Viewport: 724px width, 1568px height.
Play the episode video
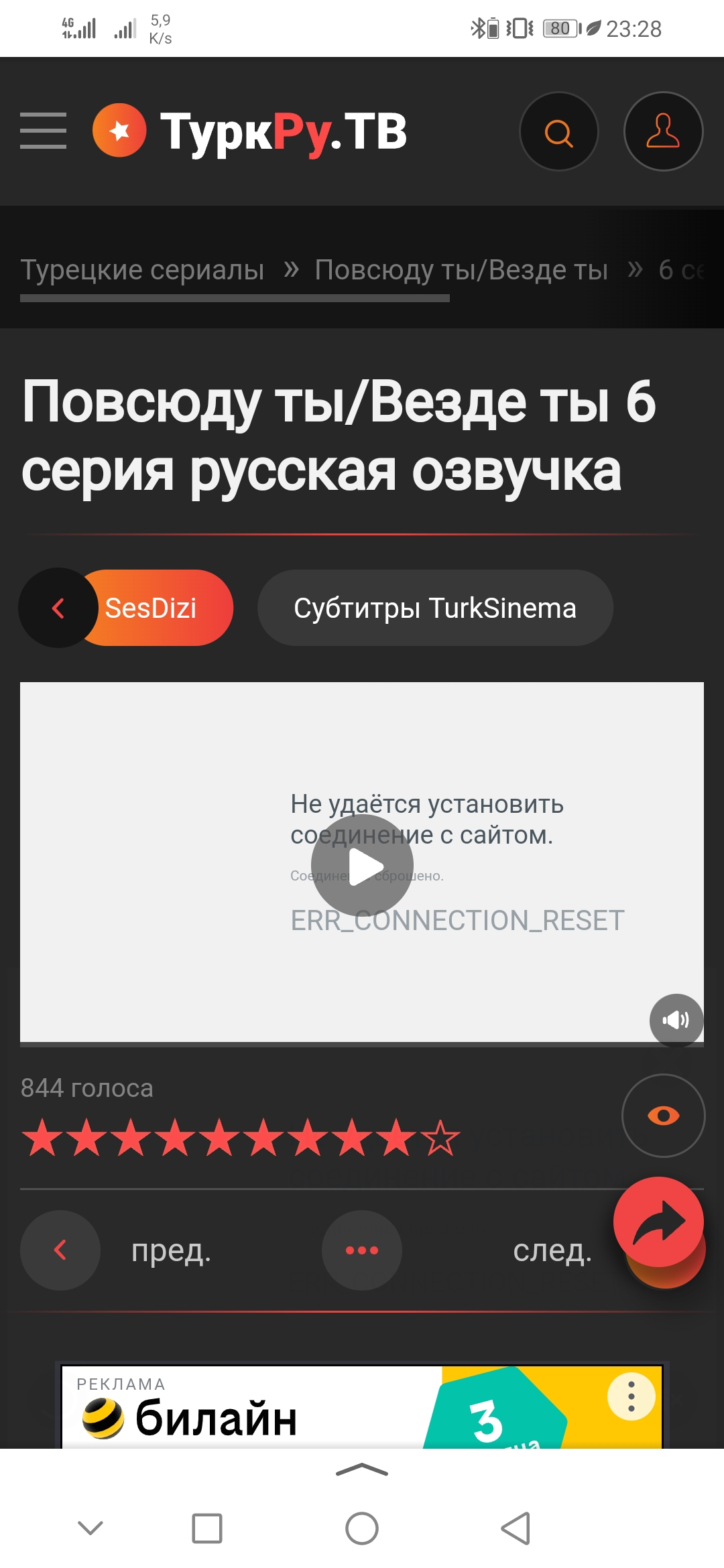tap(362, 866)
